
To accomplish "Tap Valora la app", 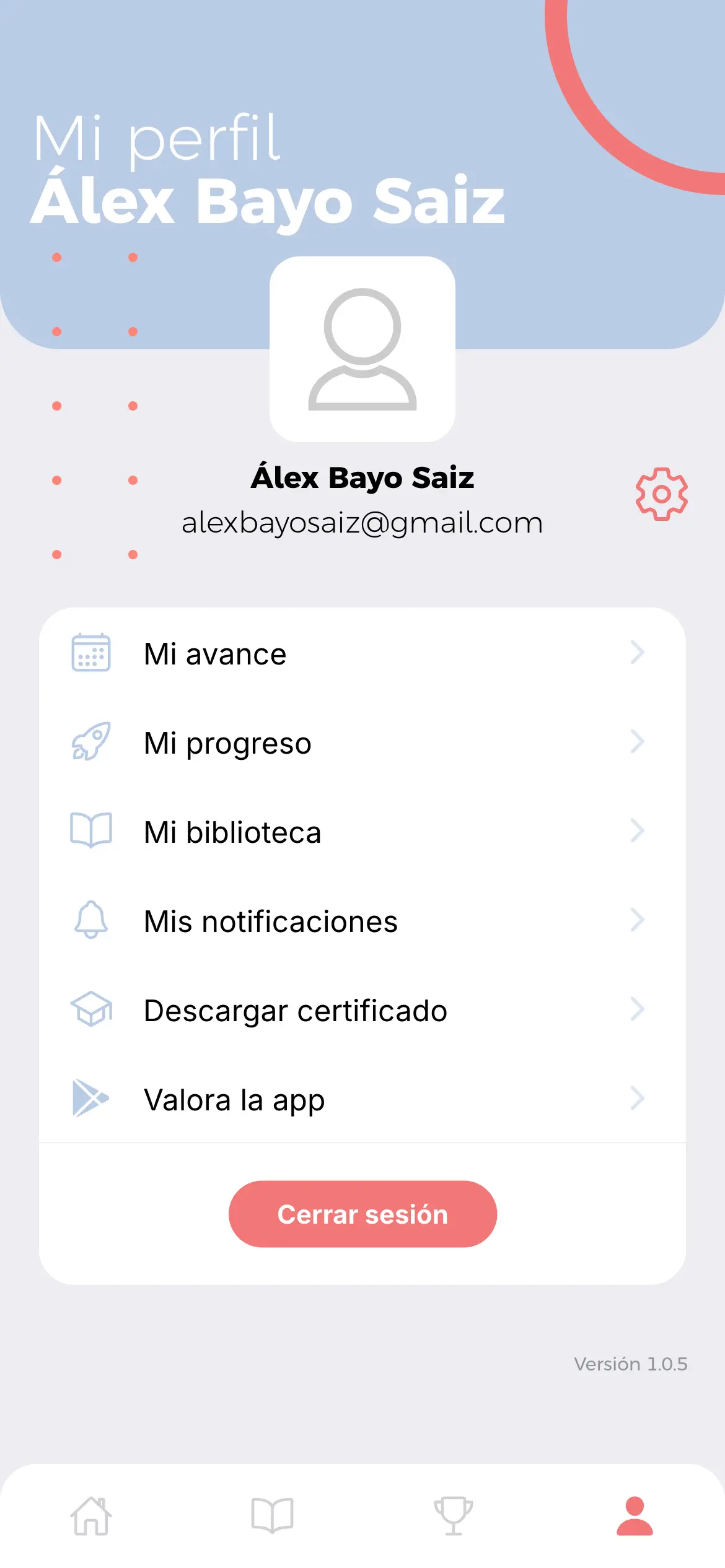I will [x=362, y=1099].
